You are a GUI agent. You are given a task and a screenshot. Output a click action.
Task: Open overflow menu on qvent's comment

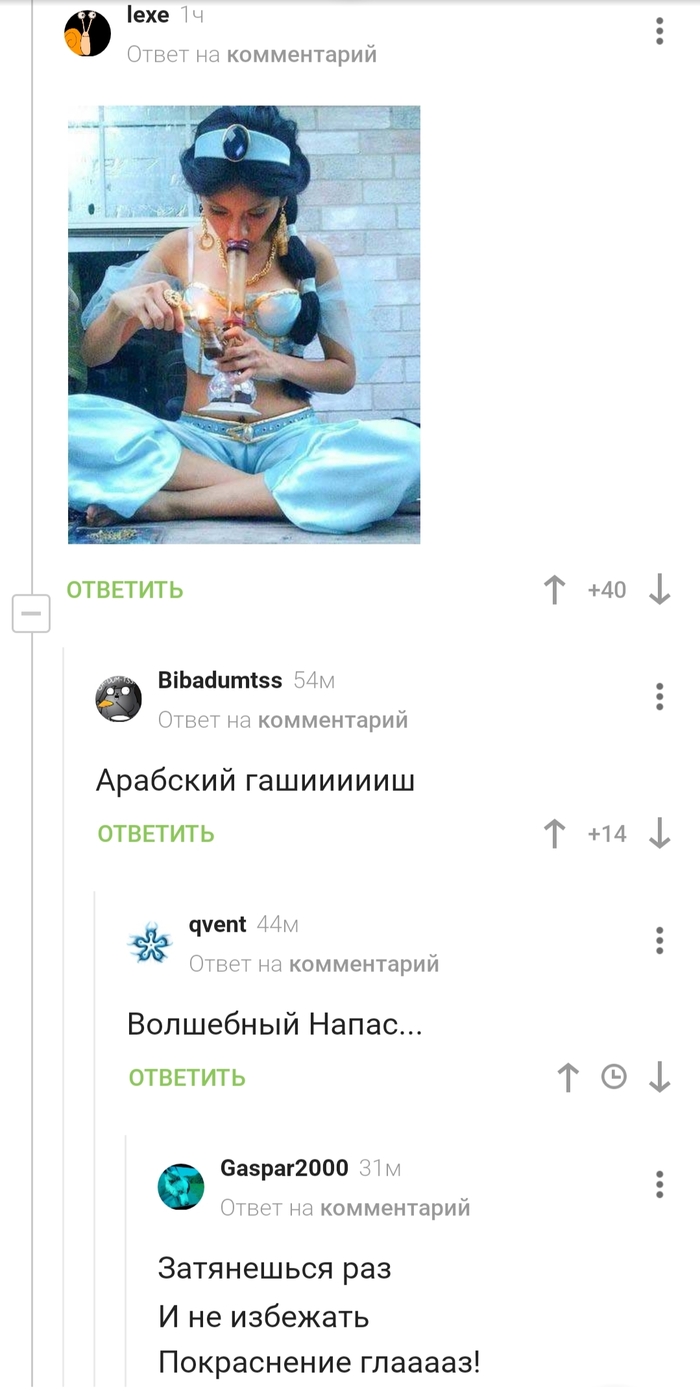659,940
